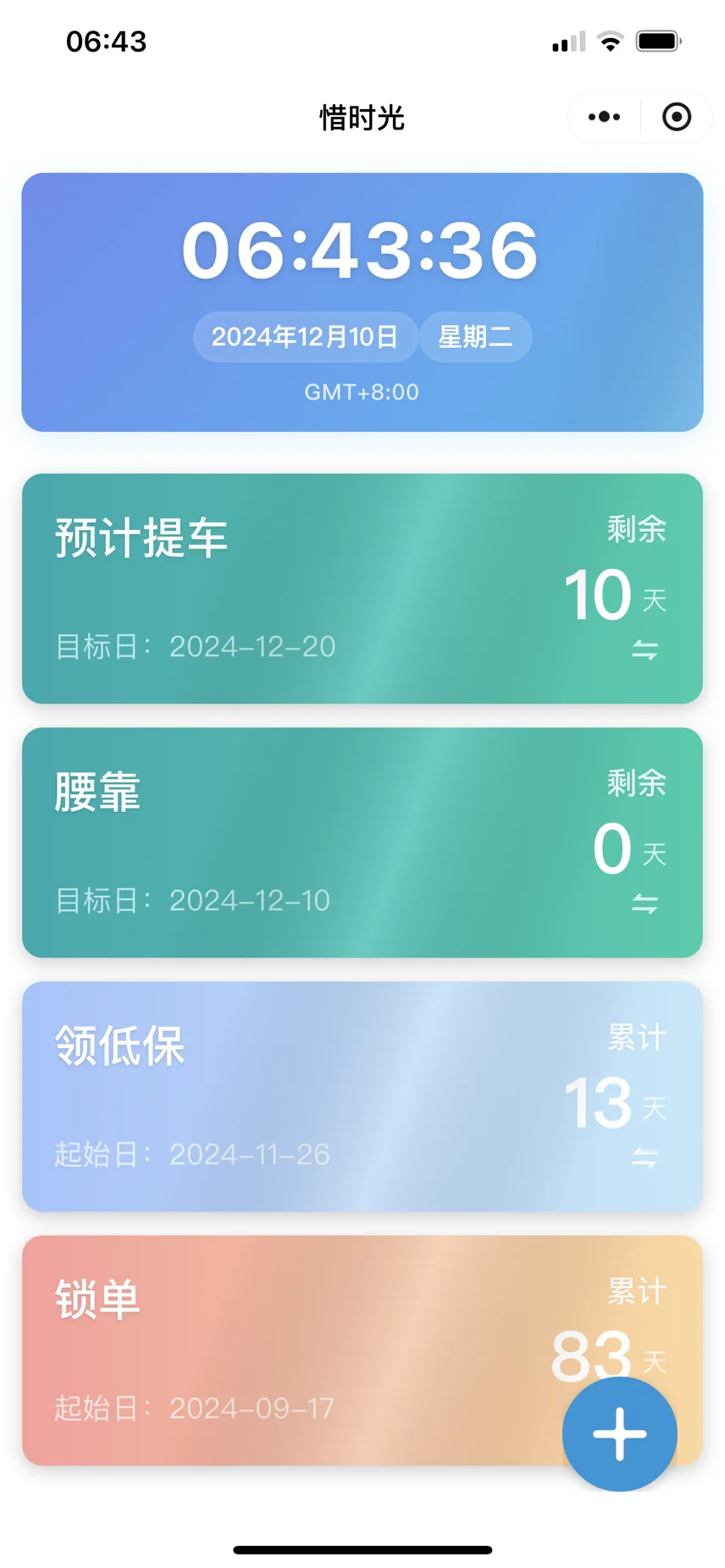Open the 腰靠 countdown card
The width and height of the screenshot is (725, 1568).
click(362, 842)
